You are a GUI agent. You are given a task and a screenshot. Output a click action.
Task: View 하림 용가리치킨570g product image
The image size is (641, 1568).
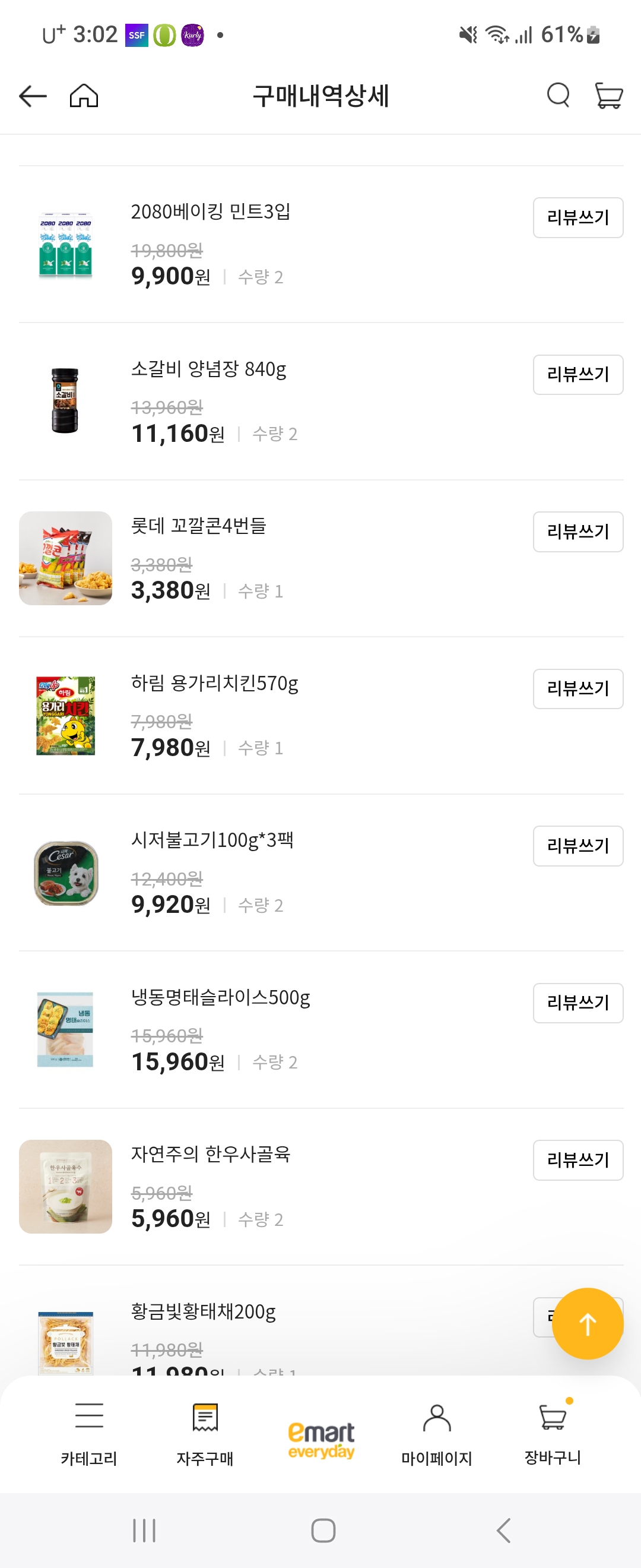[x=66, y=715]
